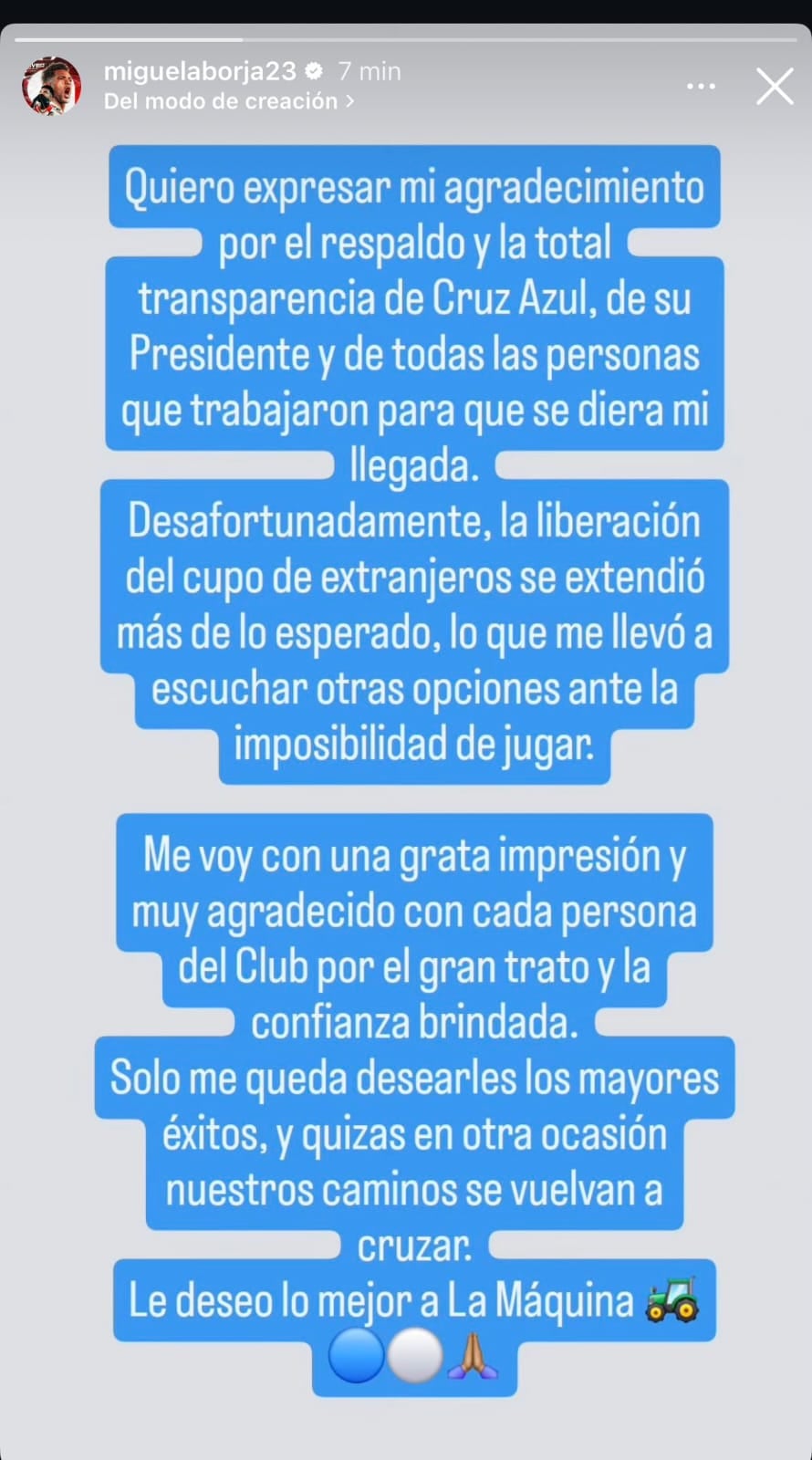Click miguelaborja23's profile picture

point(52,85)
